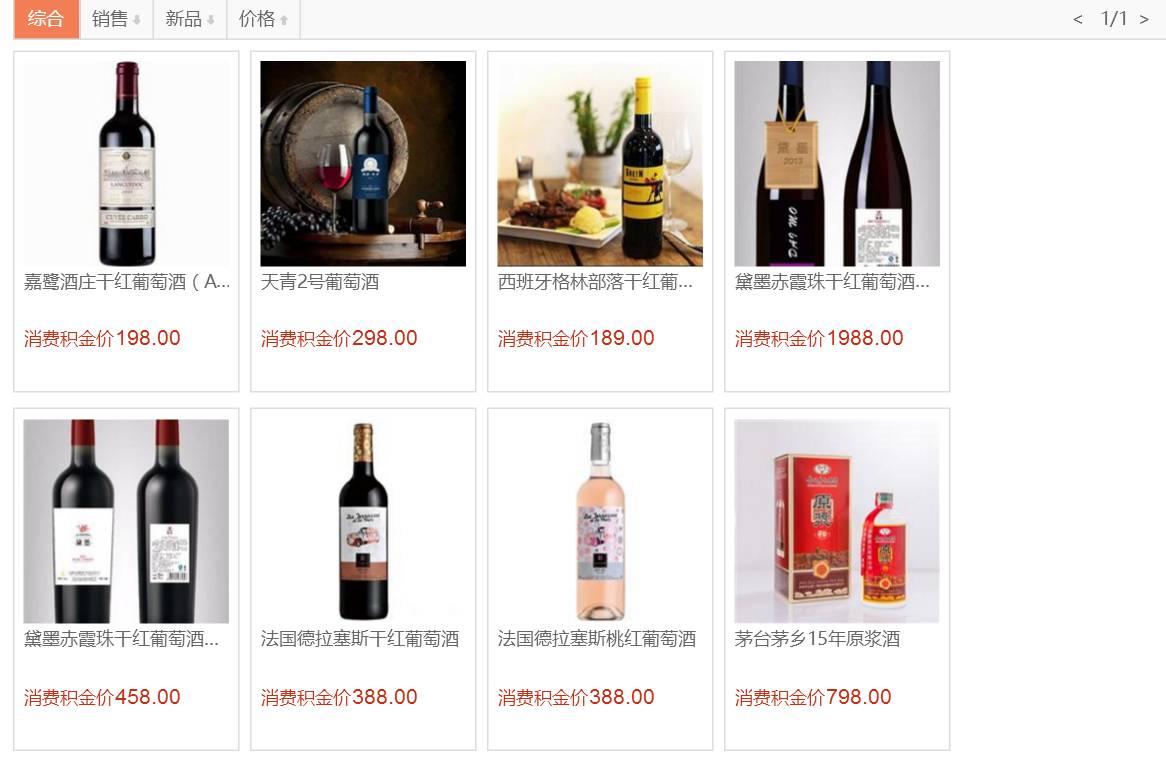Select the 综合 sorting tab
This screenshot has height=768, width=1166.
point(46,19)
